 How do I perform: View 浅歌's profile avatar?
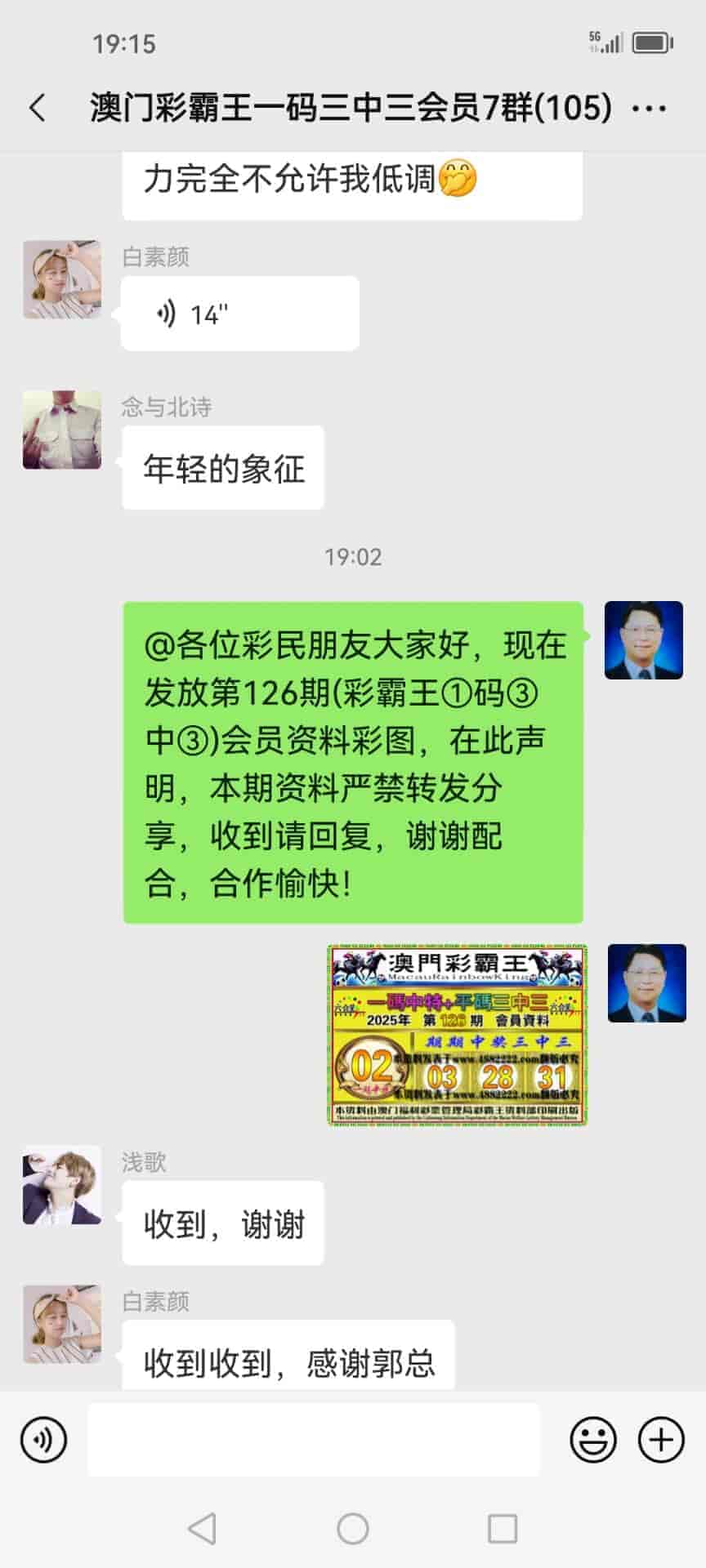pyautogui.click(x=62, y=1184)
